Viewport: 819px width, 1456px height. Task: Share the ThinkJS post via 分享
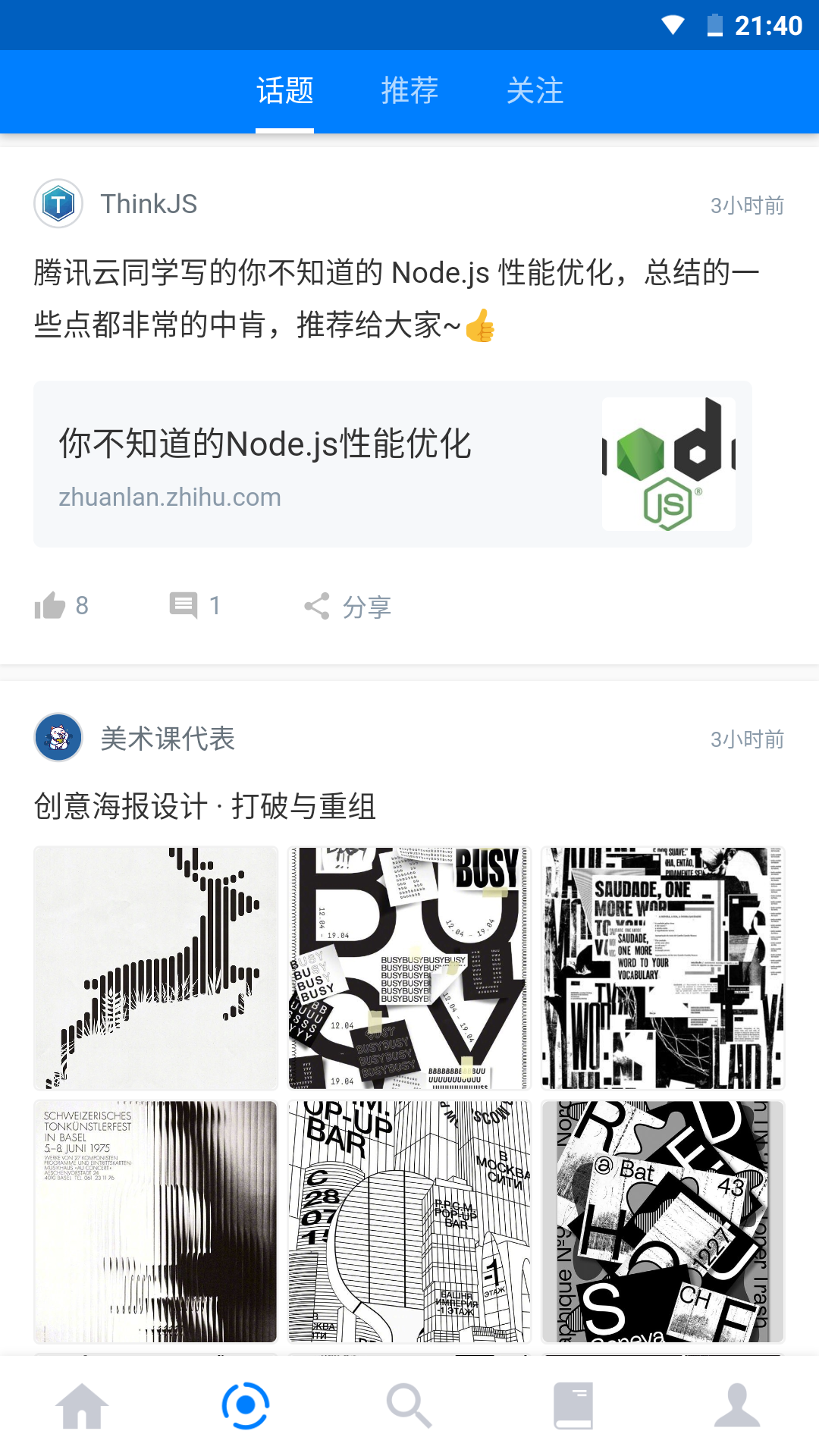coord(347,606)
